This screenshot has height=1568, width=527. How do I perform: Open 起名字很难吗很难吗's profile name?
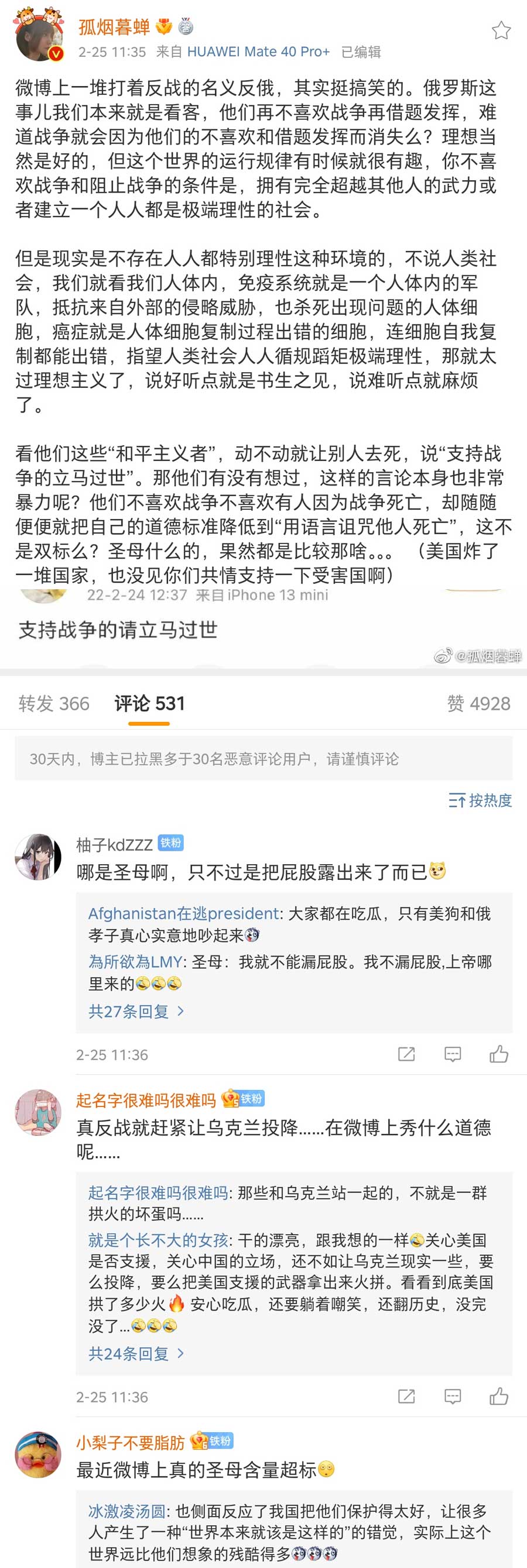pyautogui.click(x=146, y=1100)
